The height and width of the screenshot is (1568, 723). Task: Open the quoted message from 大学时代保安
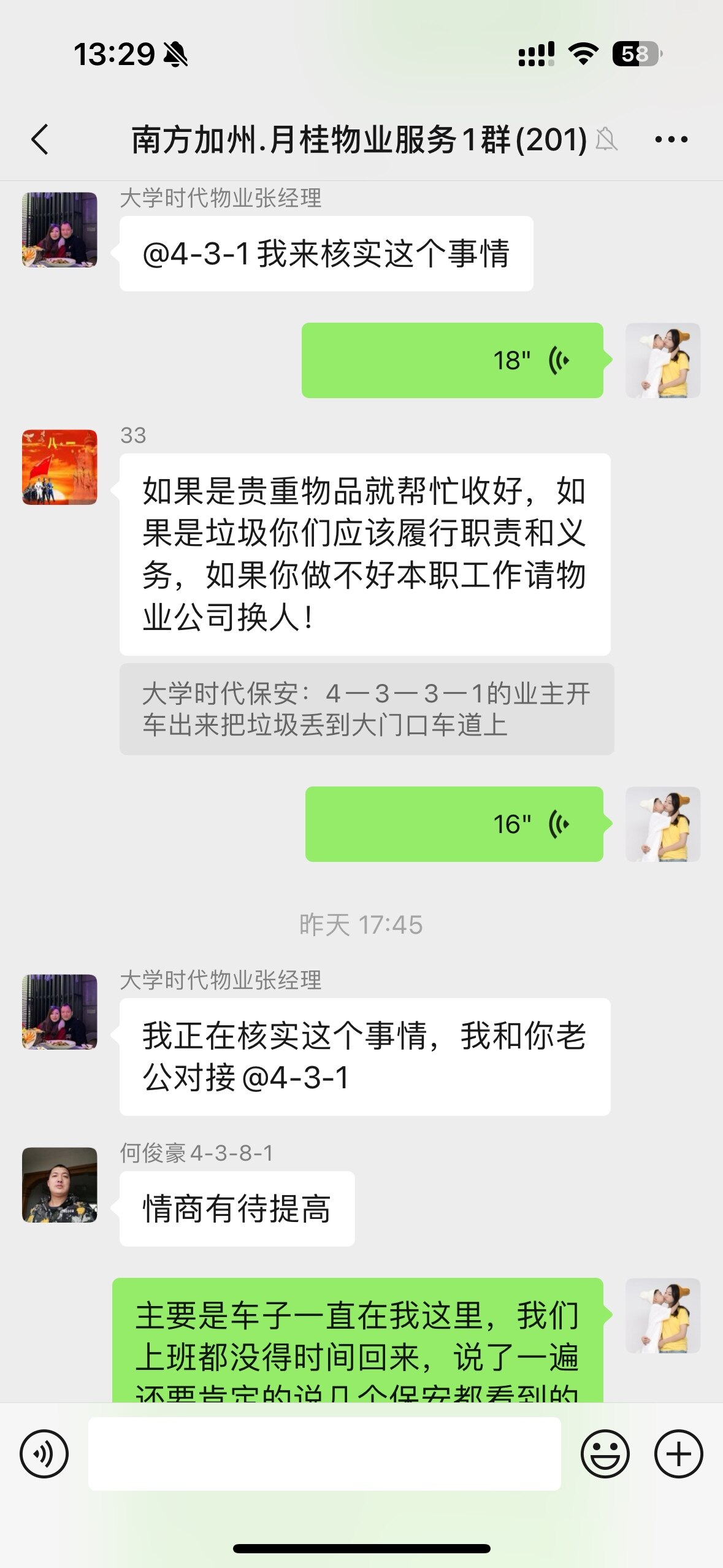[x=366, y=709]
